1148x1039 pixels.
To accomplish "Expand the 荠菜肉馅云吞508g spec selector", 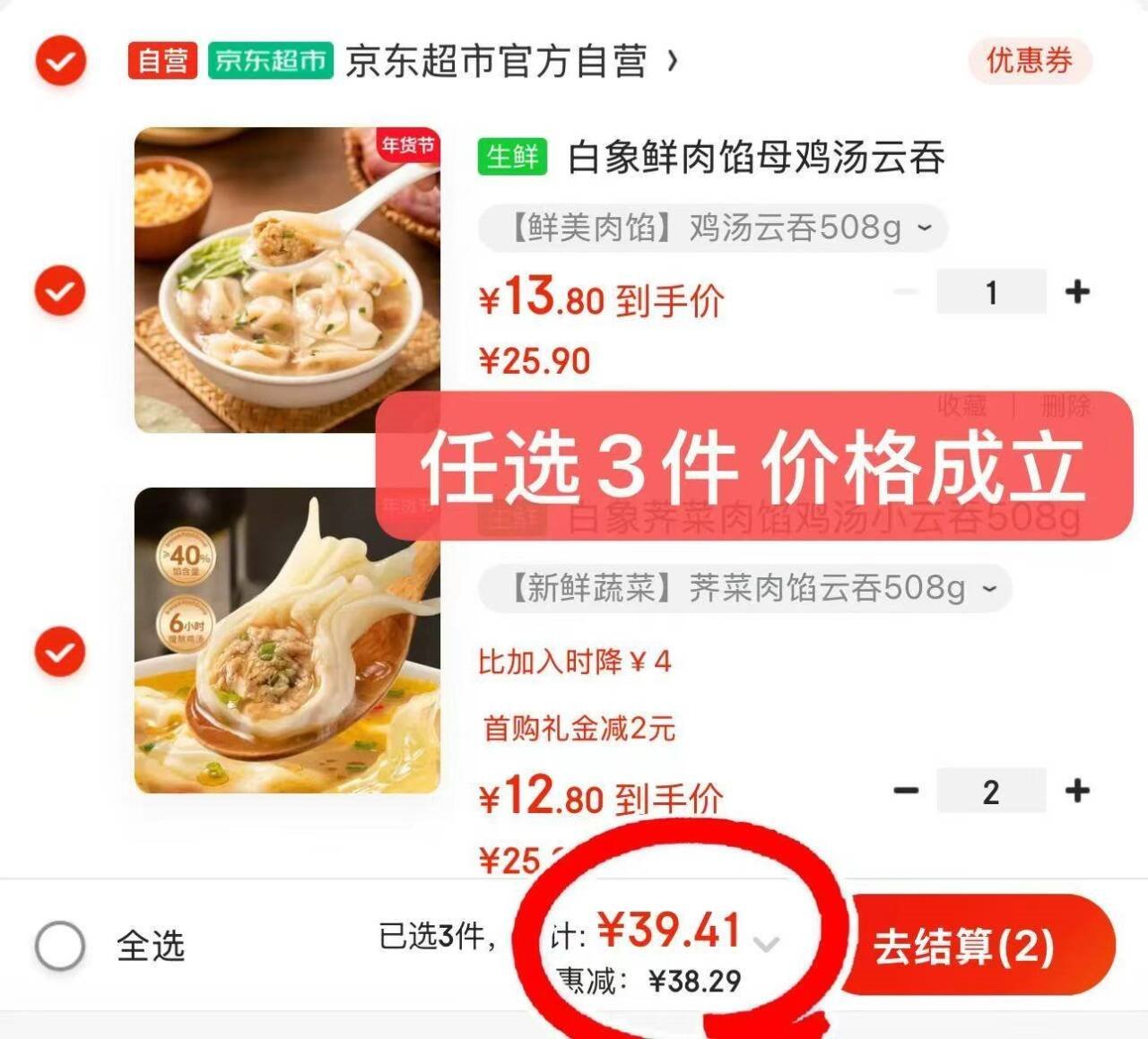I will tap(744, 588).
